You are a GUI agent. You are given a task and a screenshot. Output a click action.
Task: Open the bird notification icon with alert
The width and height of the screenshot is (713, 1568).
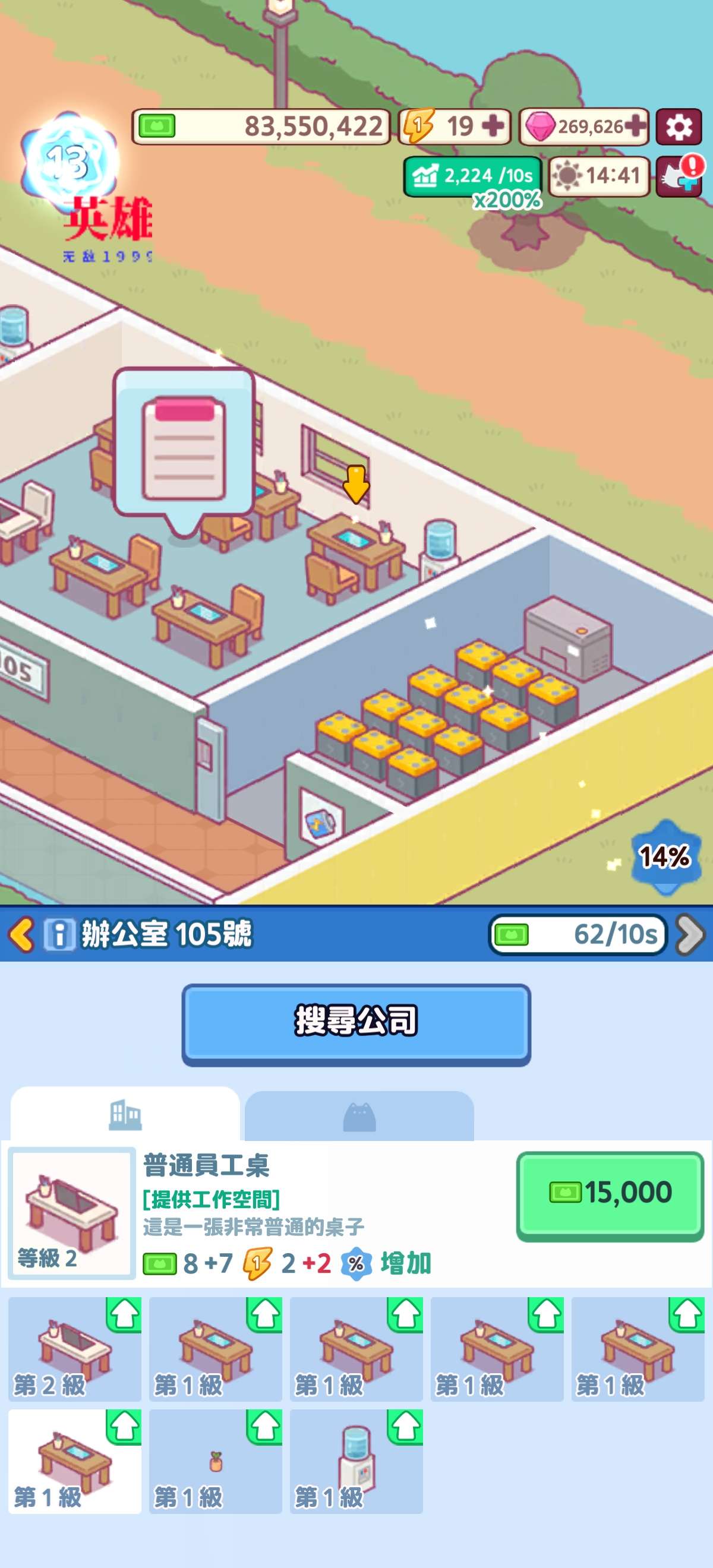point(680,175)
